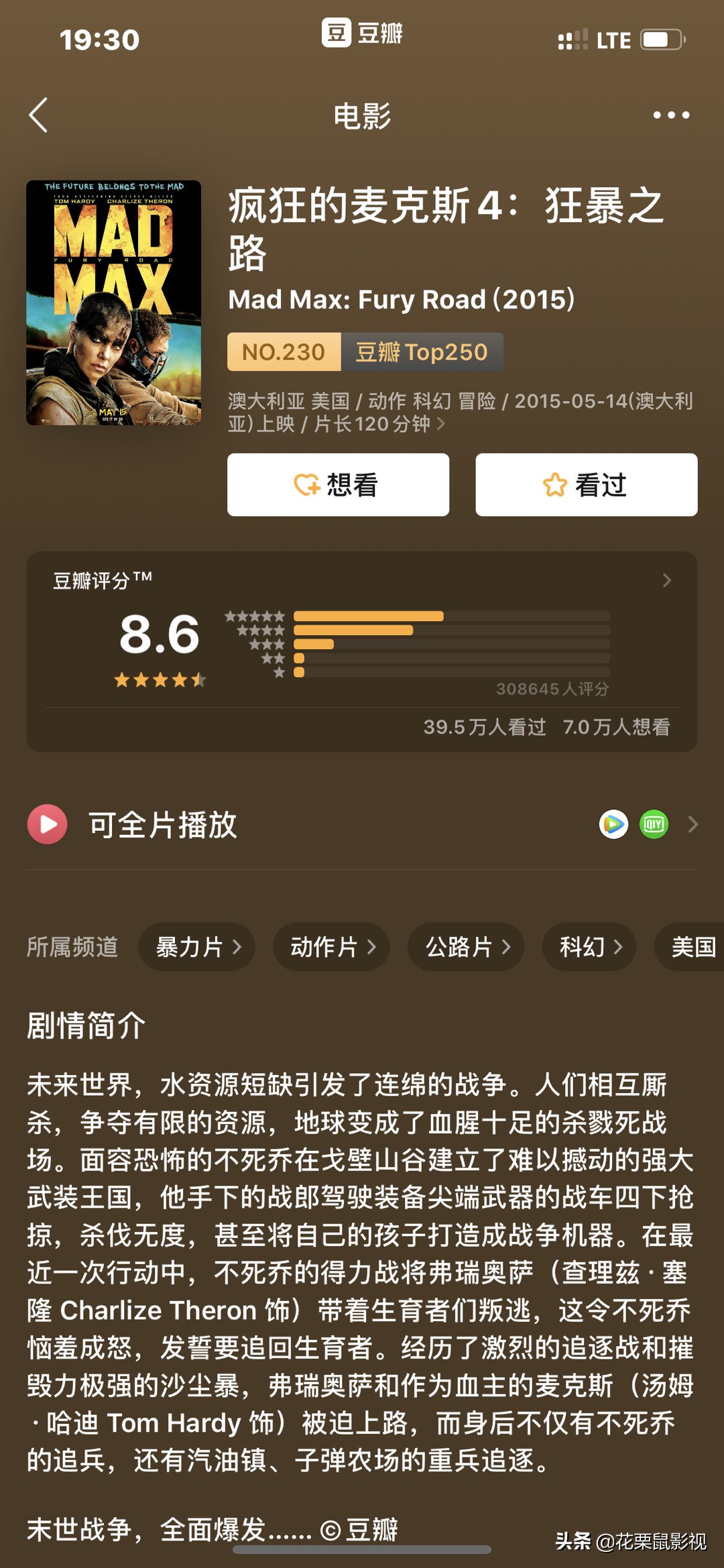Viewport: 724px width, 1568px height.
Task: Tap the star icon inside 看过 button
Action: (554, 485)
